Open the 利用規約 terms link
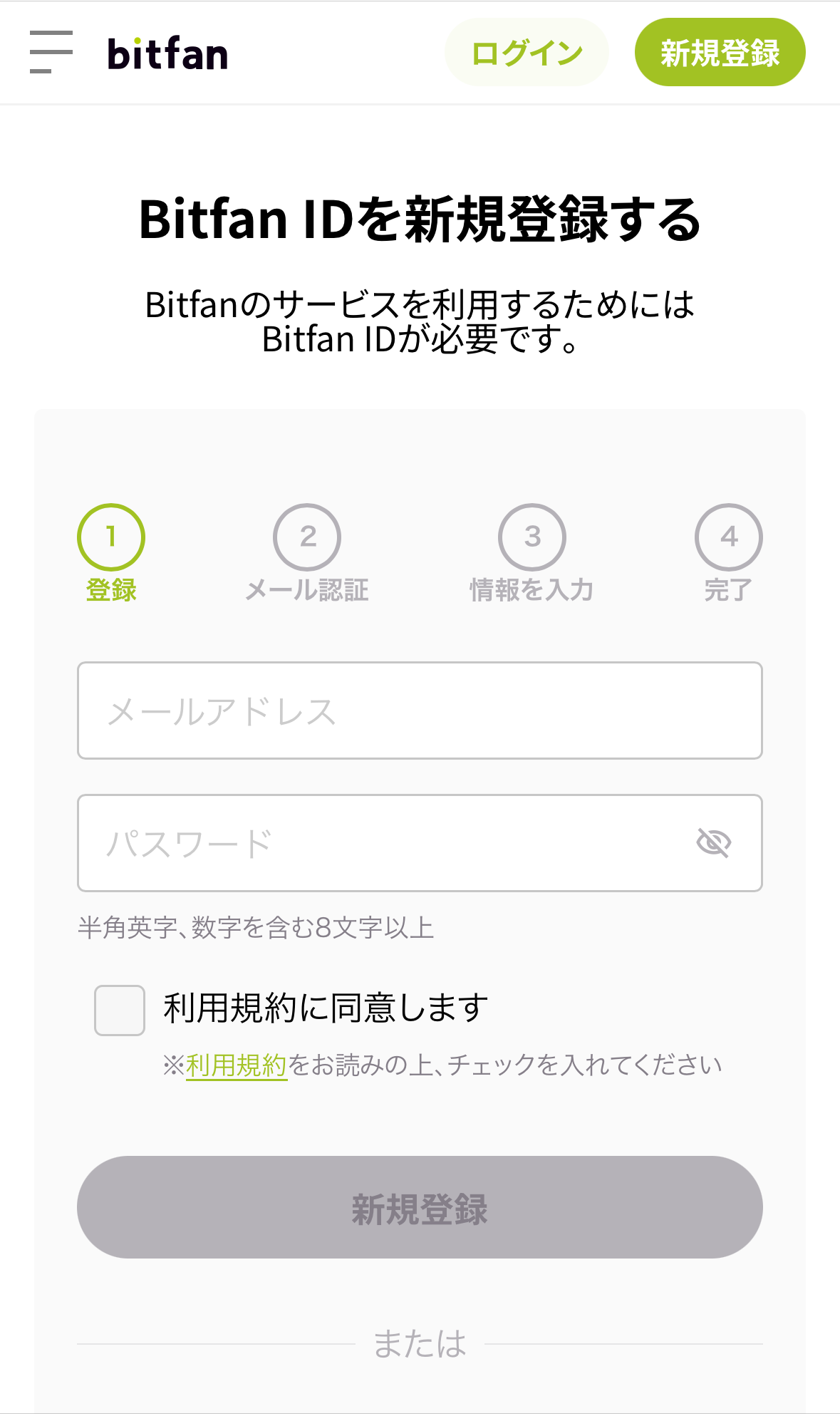Viewport: 840px width, 1416px height. pos(237,1066)
